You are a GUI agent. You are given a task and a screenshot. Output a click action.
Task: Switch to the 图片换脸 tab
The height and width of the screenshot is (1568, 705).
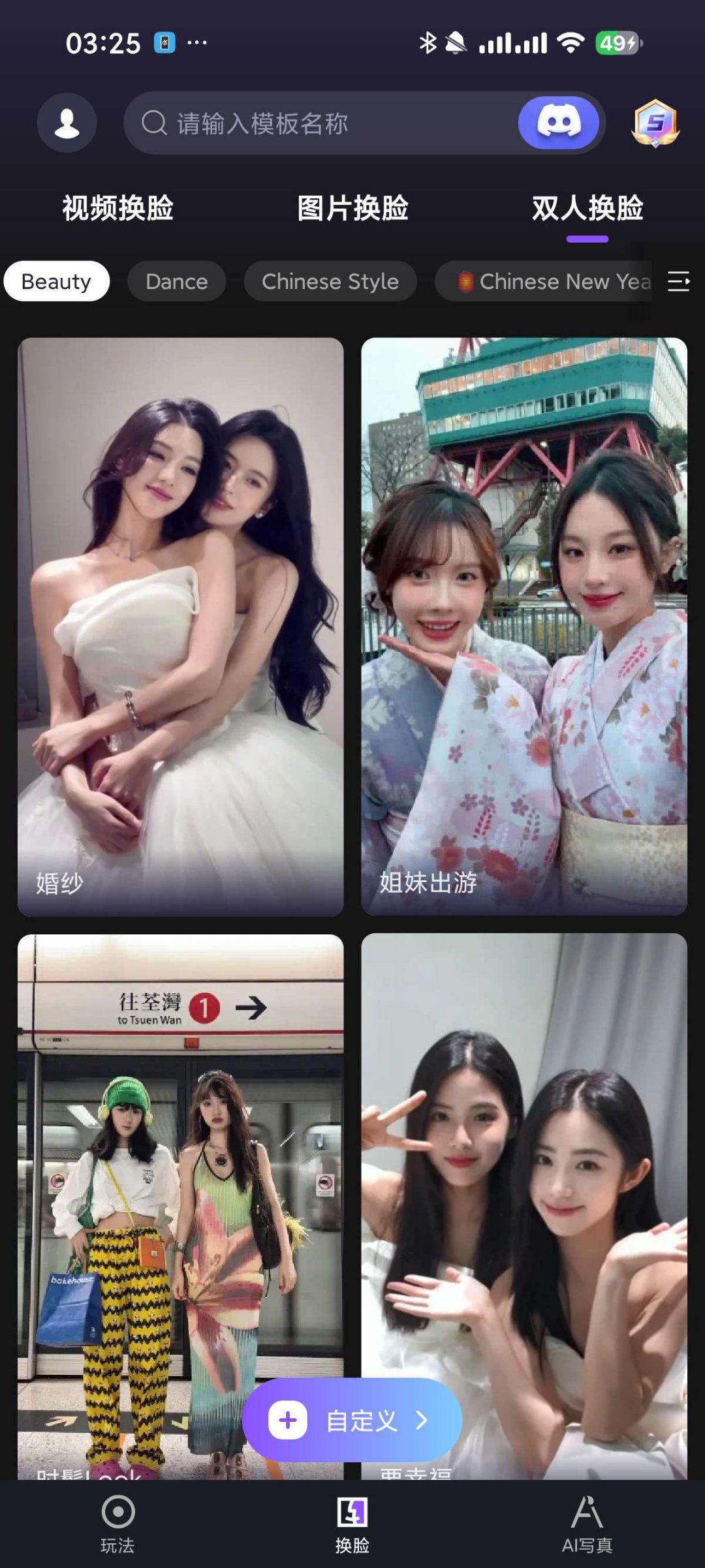(x=352, y=208)
